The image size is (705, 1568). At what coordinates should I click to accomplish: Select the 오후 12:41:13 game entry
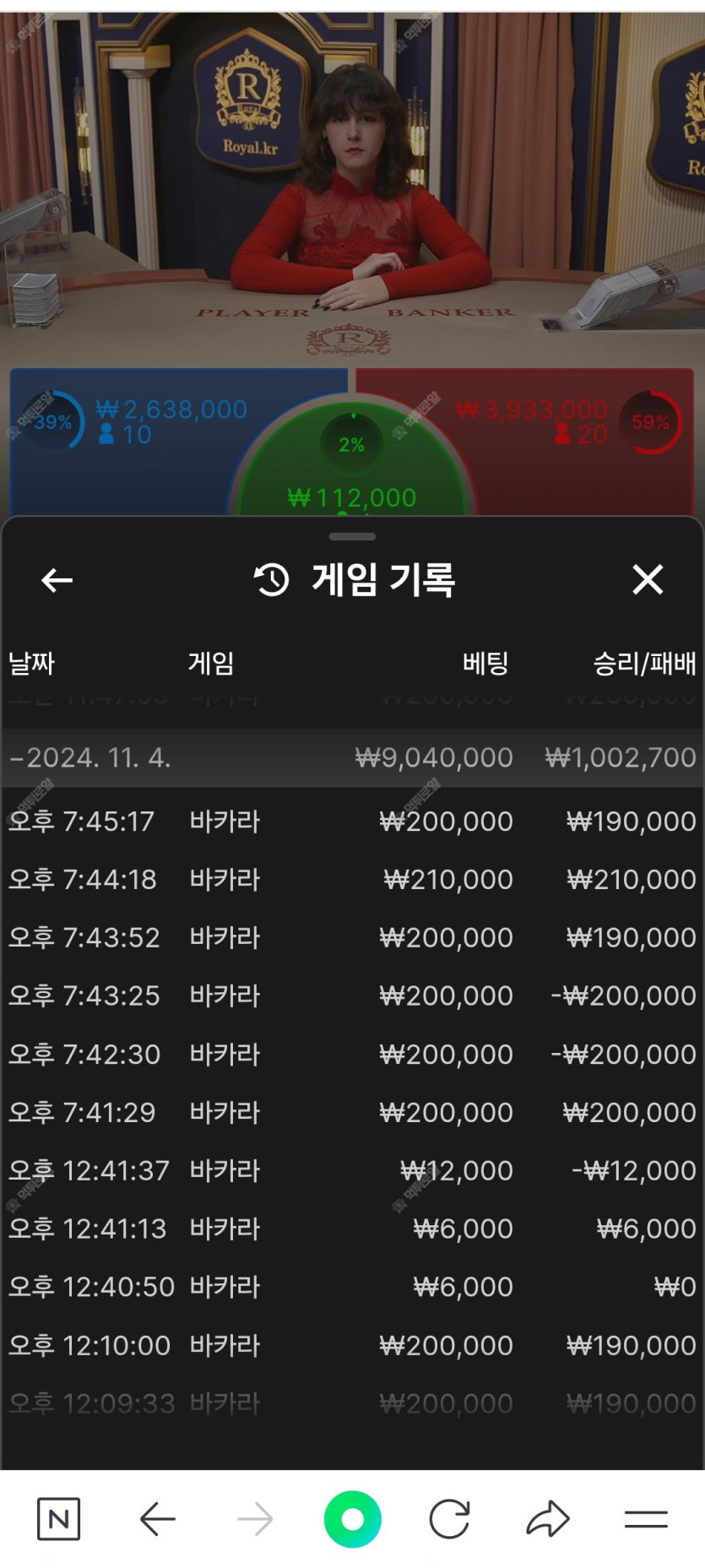point(352,1229)
